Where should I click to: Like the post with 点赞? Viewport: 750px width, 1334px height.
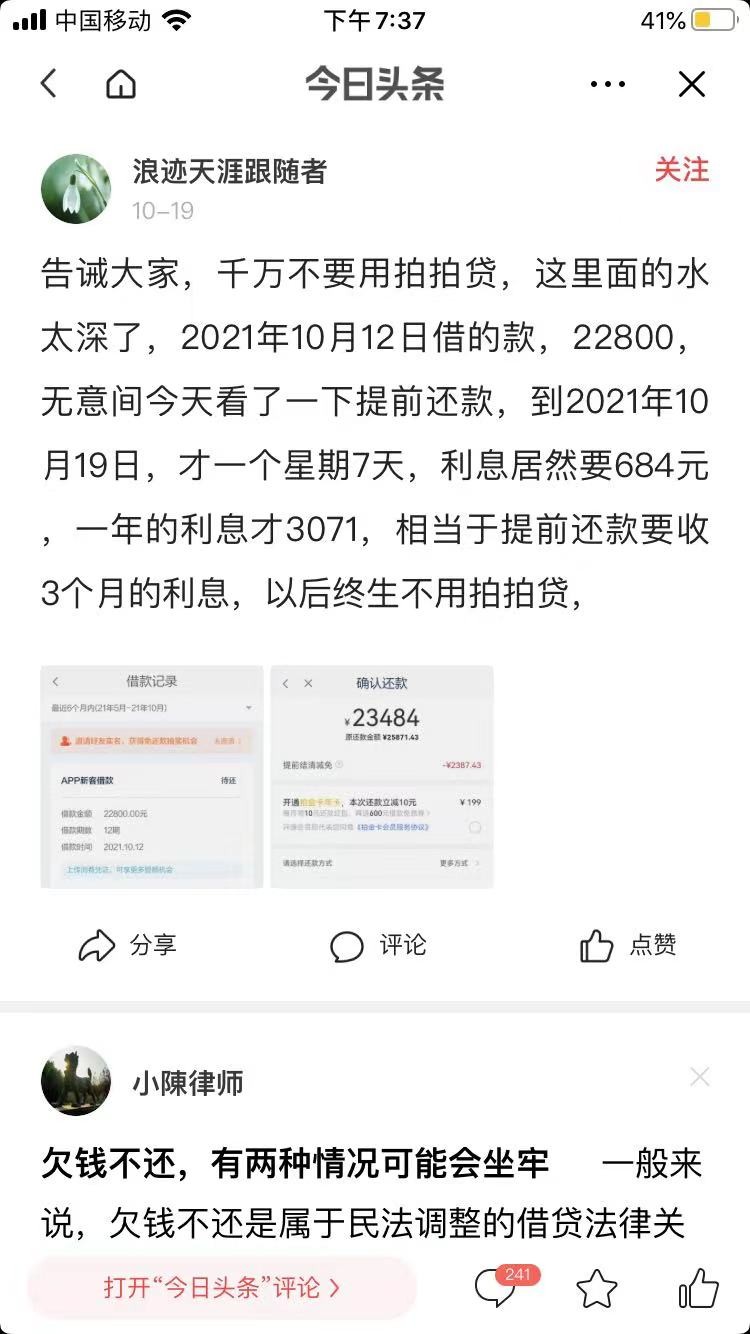pyautogui.click(x=628, y=945)
